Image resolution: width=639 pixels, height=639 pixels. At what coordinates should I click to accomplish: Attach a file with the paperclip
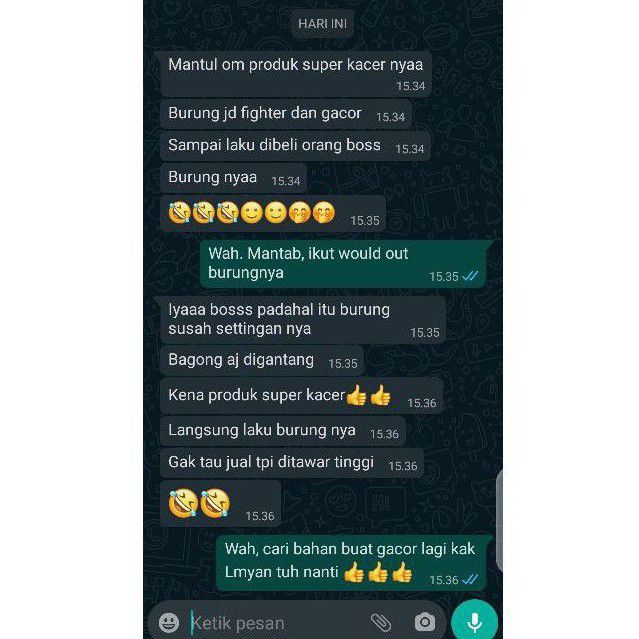pyautogui.click(x=381, y=623)
